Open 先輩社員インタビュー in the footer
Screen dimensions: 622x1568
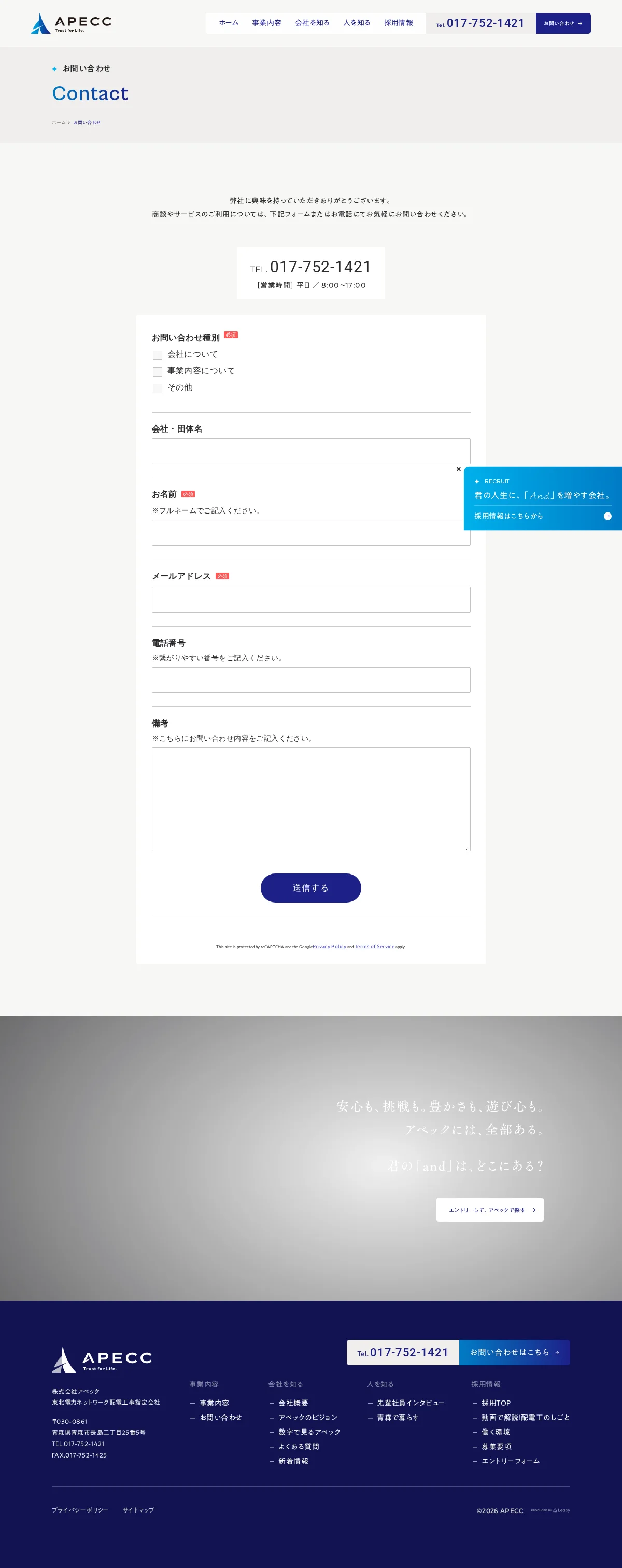coord(410,1403)
